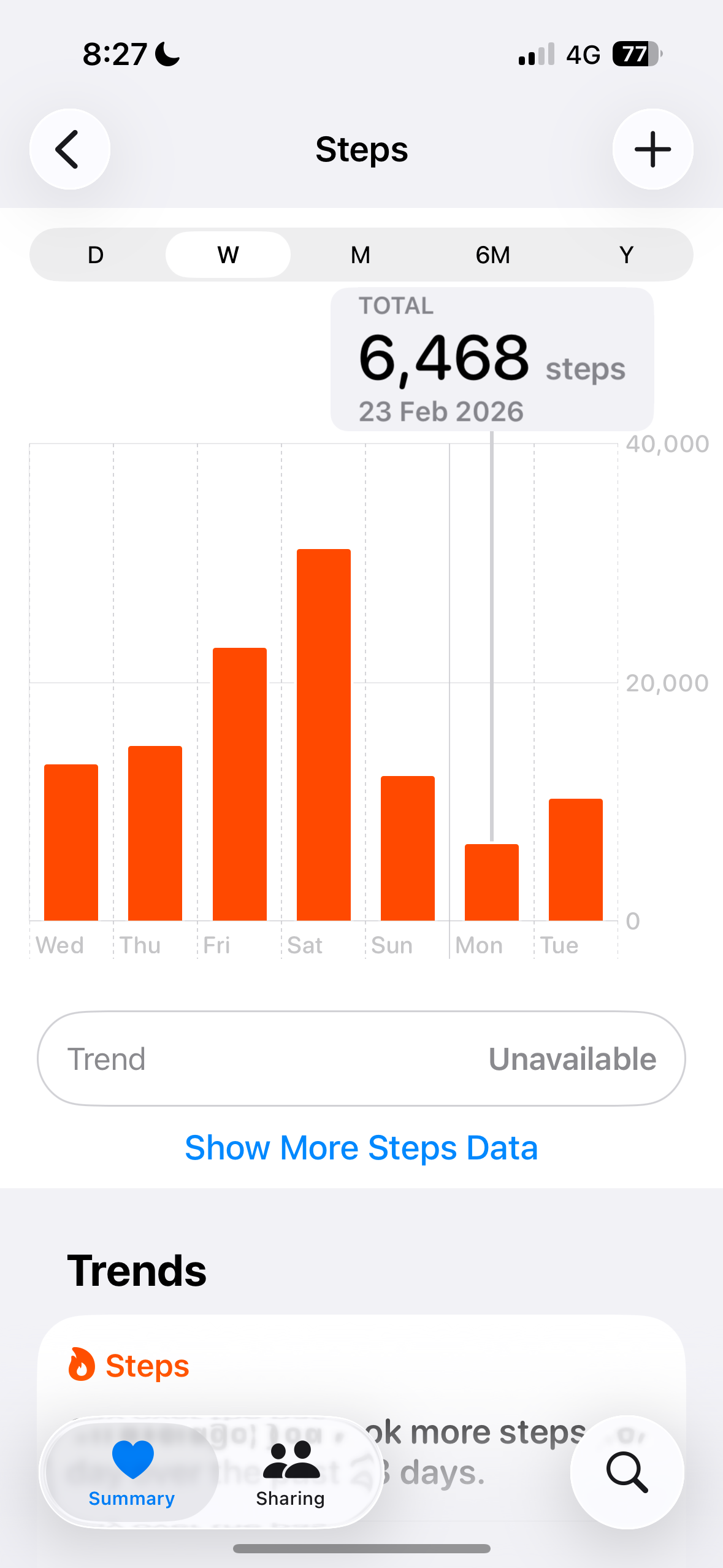Select the W week view
The width and height of the screenshot is (723, 1568).
pyautogui.click(x=228, y=255)
